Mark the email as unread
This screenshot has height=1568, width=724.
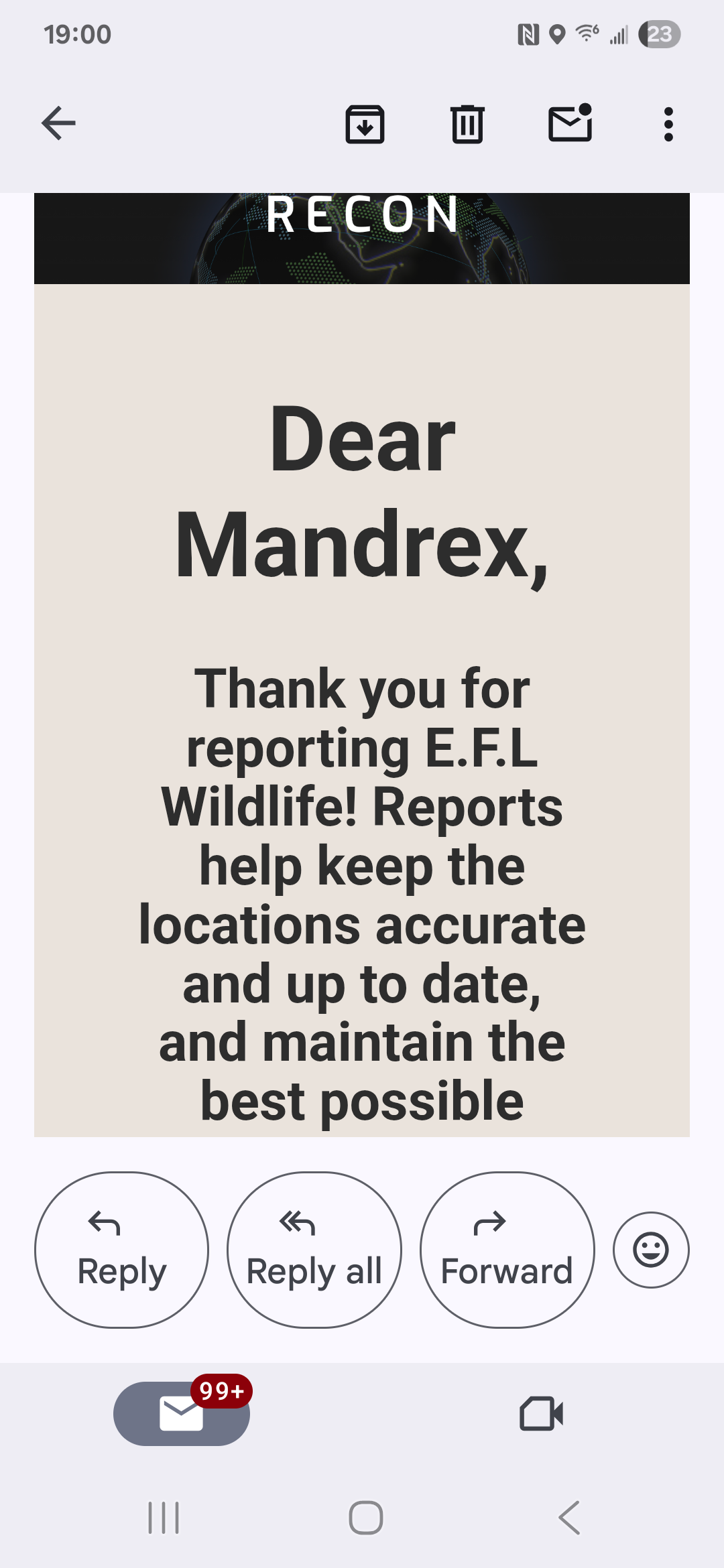(x=570, y=123)
